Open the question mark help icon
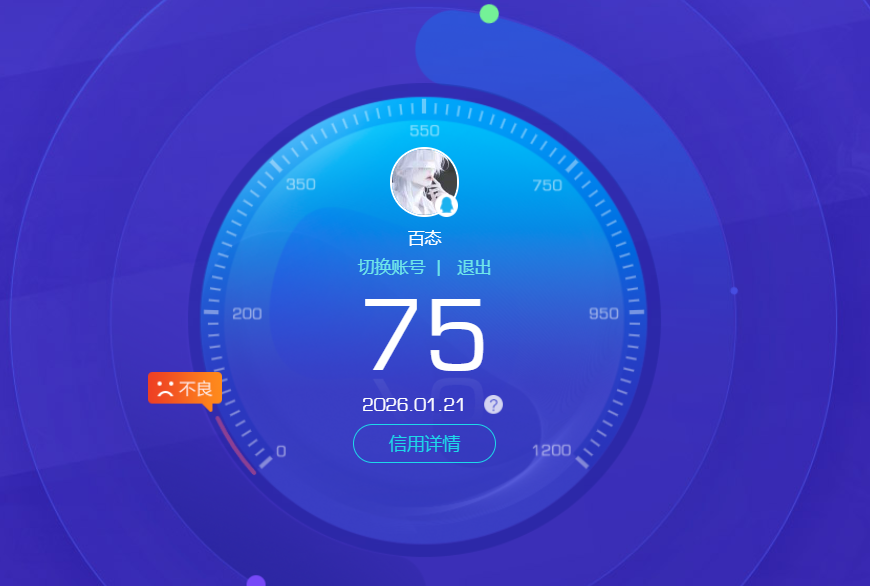The image size is (870, 586). point(493,404)
